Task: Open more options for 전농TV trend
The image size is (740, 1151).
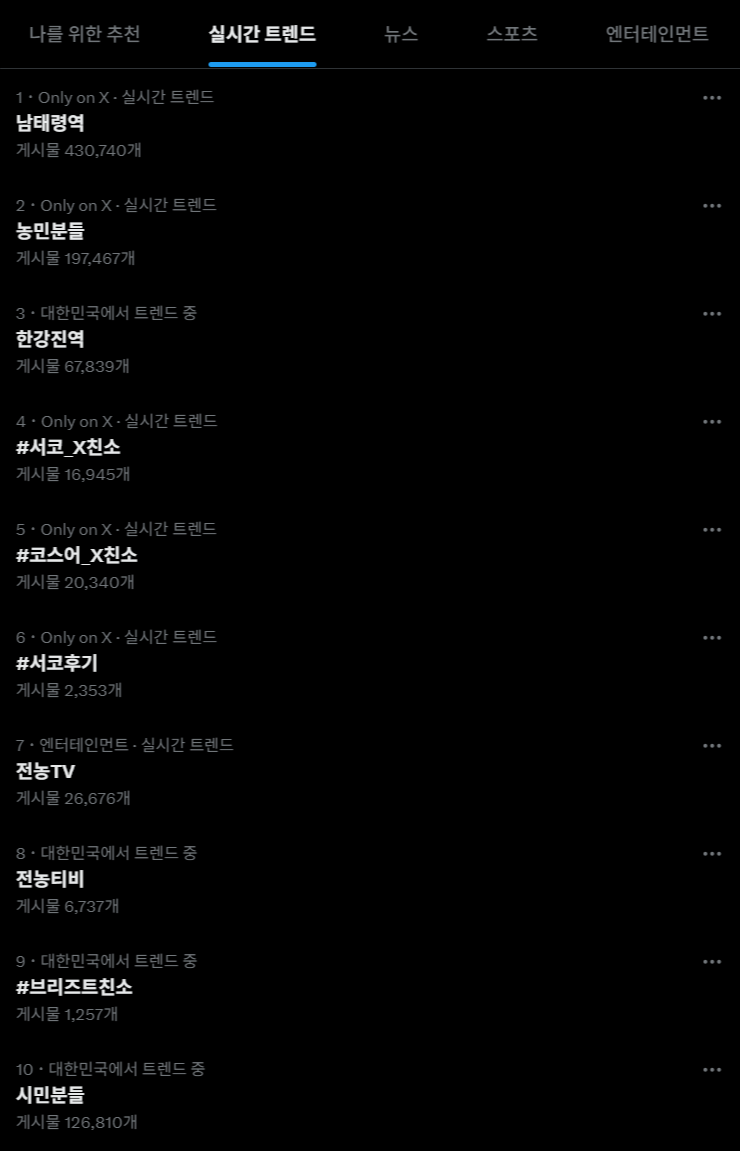Action: click(x=712, y=746)
